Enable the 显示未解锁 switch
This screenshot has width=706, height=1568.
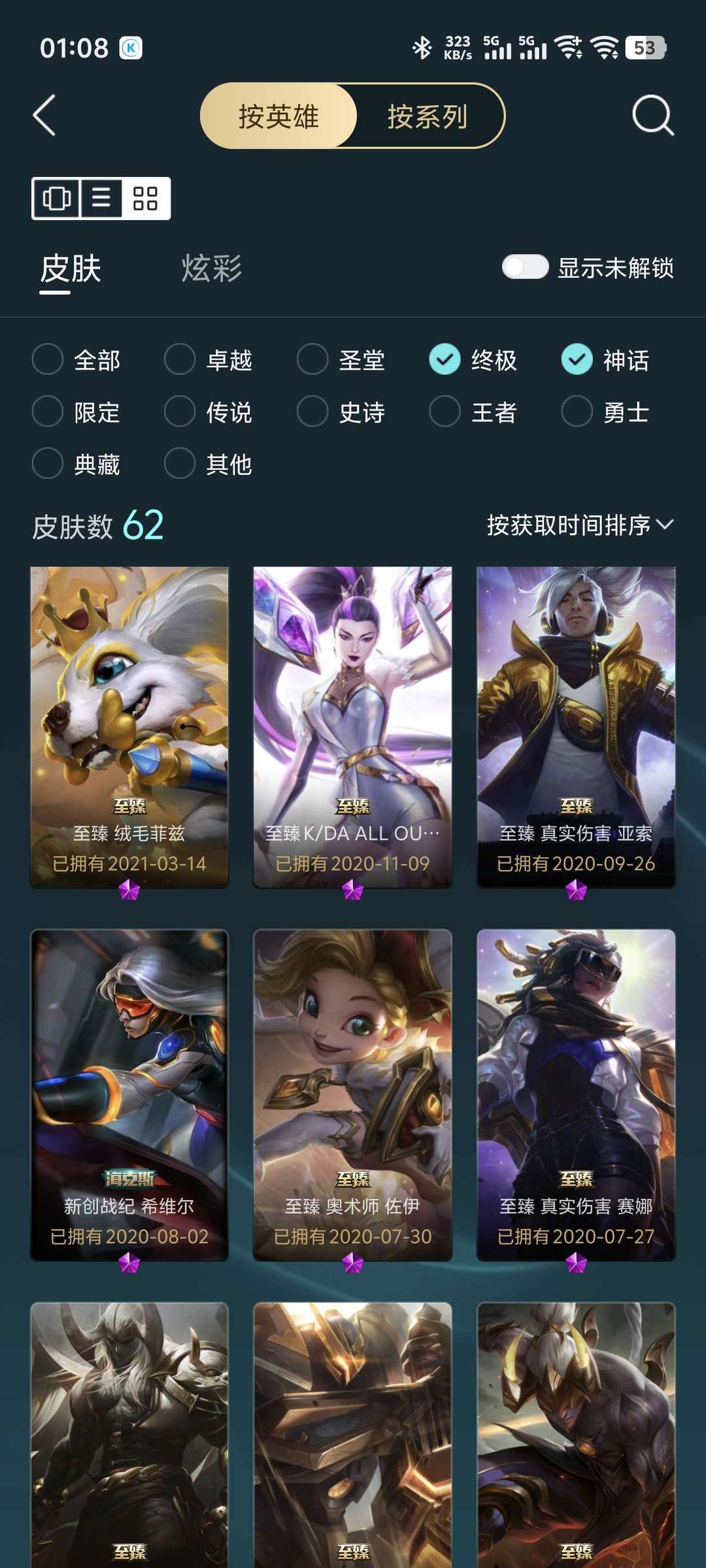coord(525,267)
